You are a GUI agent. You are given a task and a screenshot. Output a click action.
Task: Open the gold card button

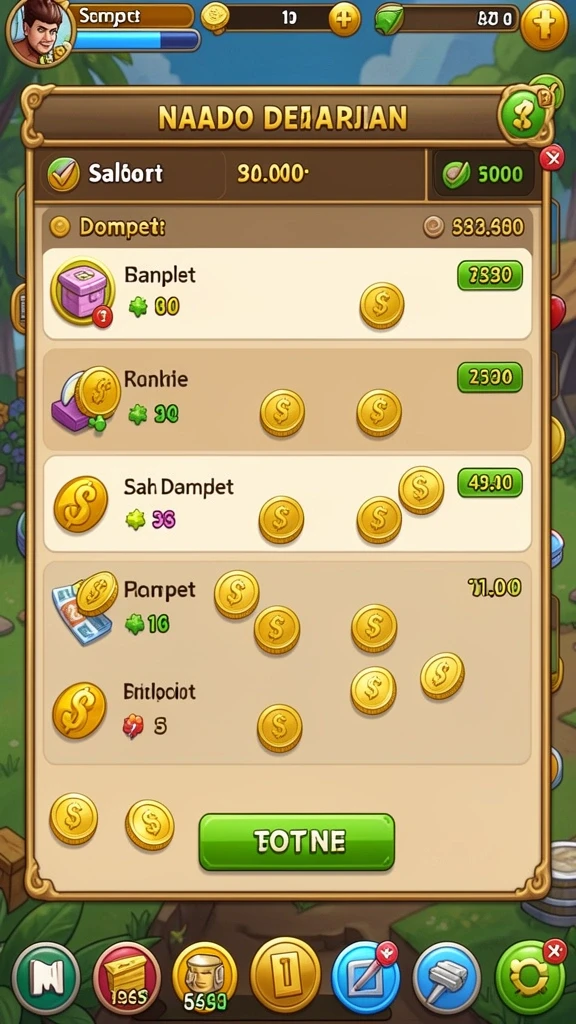(285, 975)
